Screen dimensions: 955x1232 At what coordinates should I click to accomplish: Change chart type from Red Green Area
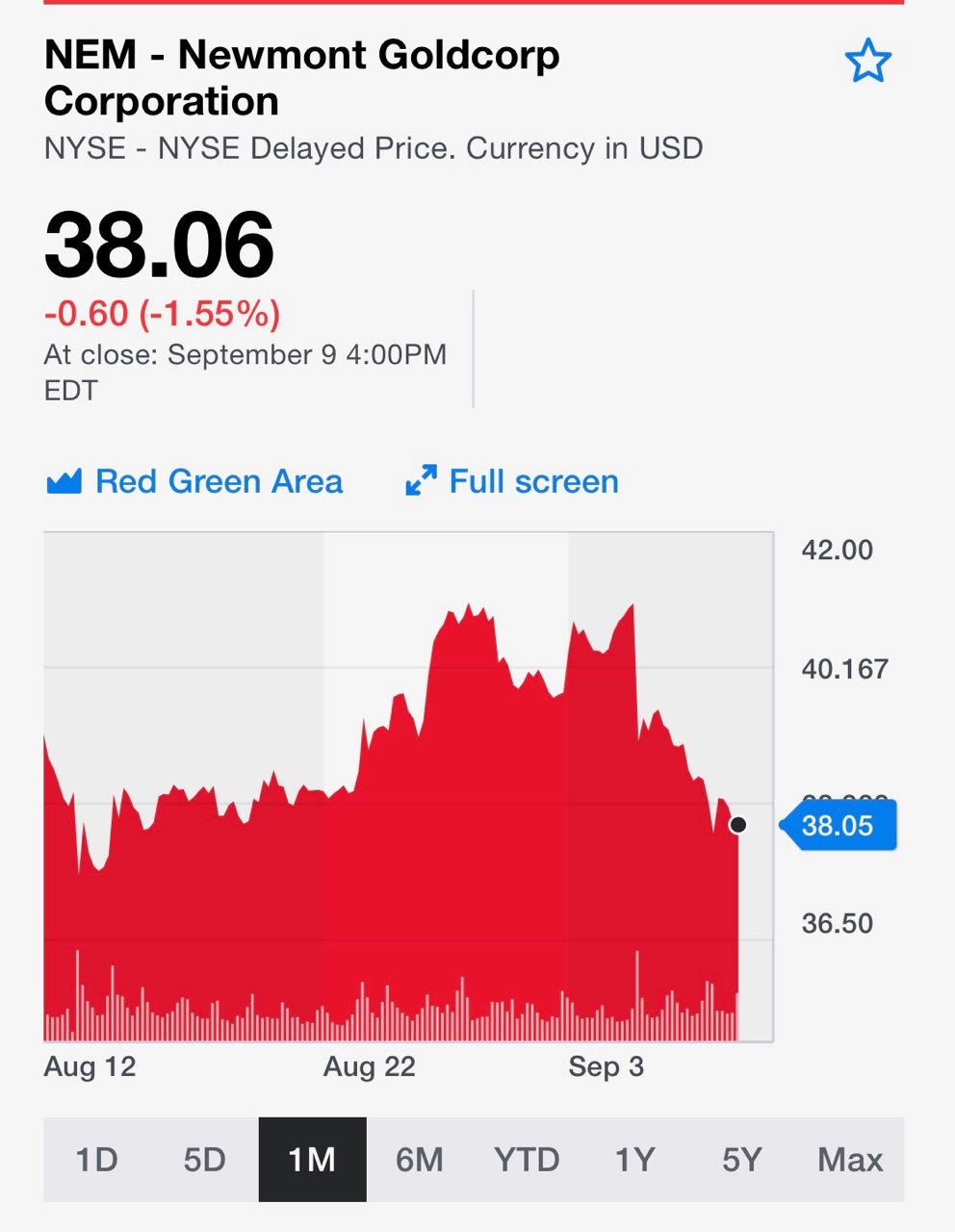[195, 481]
